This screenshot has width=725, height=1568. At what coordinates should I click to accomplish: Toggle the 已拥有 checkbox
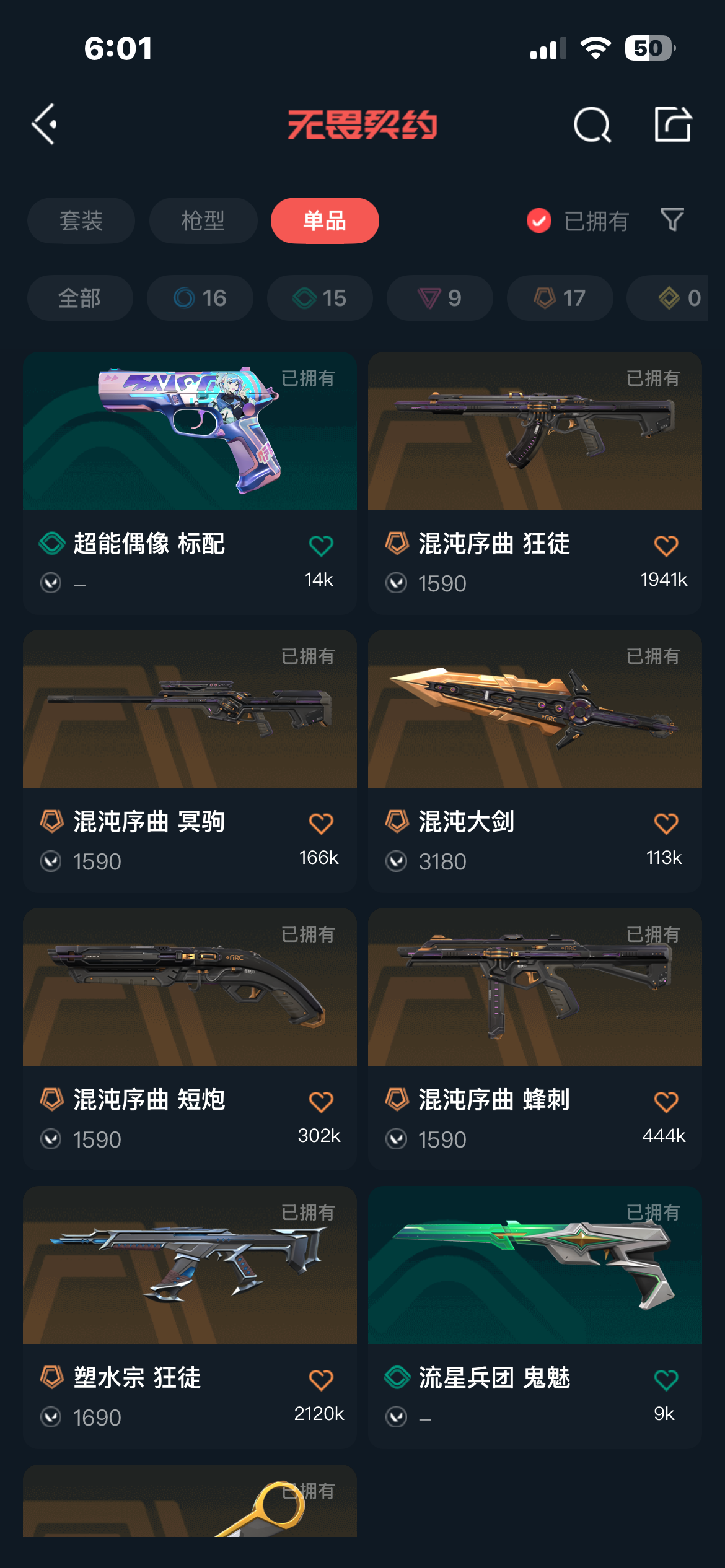(x=539, y=221)
